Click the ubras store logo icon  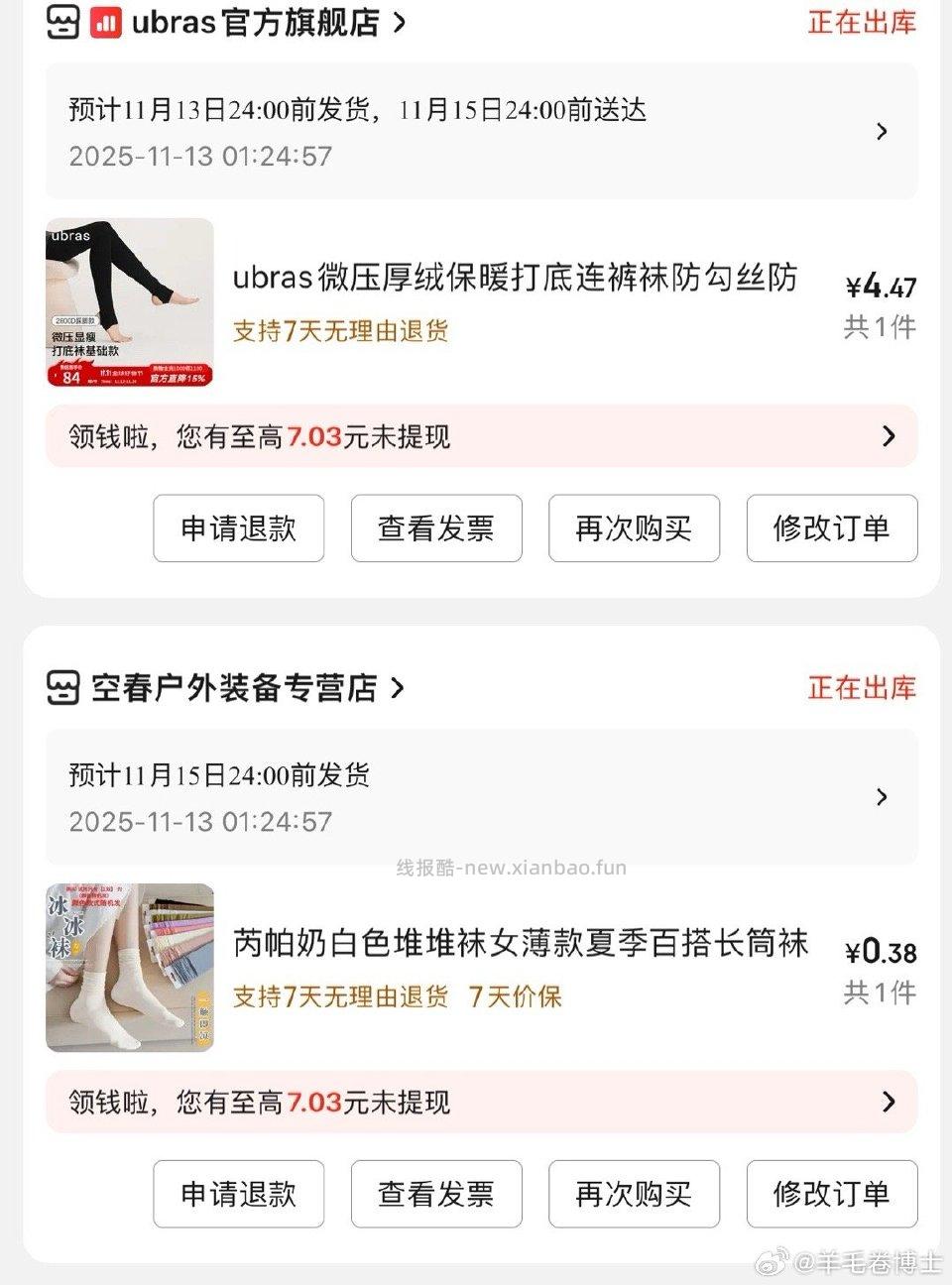click(62, 22)
